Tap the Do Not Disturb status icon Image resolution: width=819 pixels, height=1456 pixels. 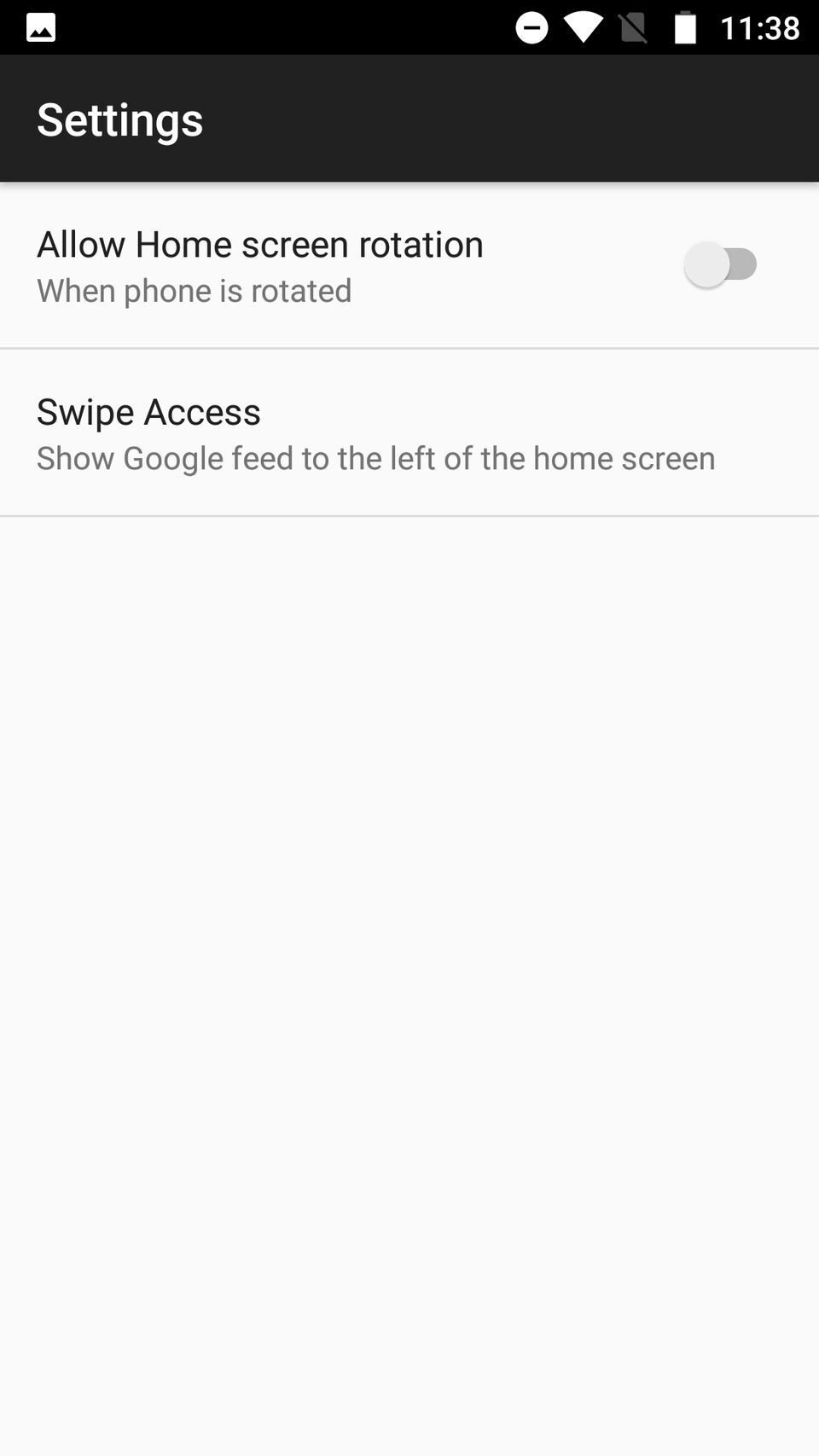tap(532, 26)
